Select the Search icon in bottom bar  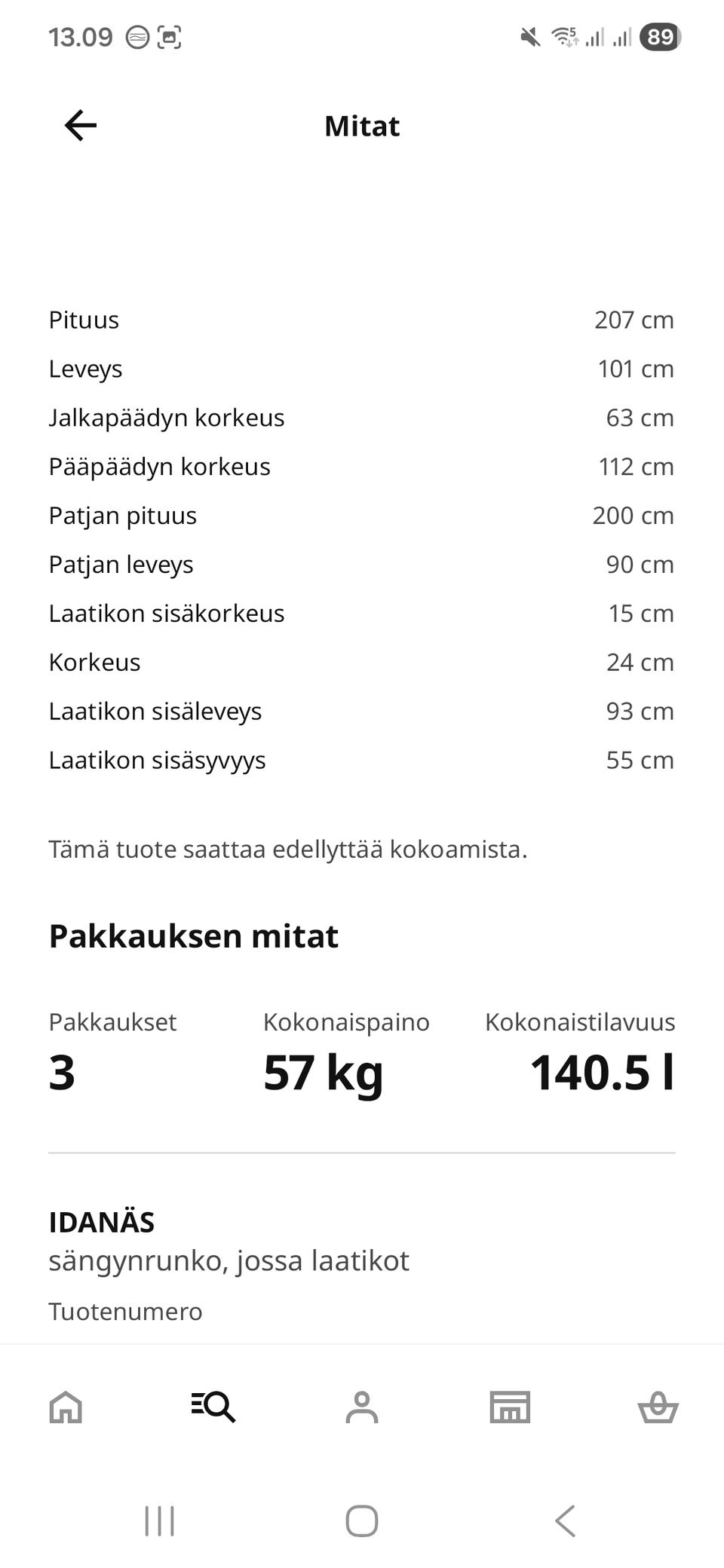[213, 1406]
